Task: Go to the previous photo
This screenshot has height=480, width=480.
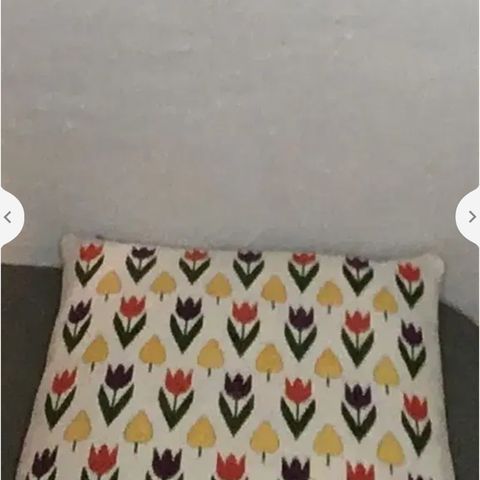Action: tap(8, 217)
